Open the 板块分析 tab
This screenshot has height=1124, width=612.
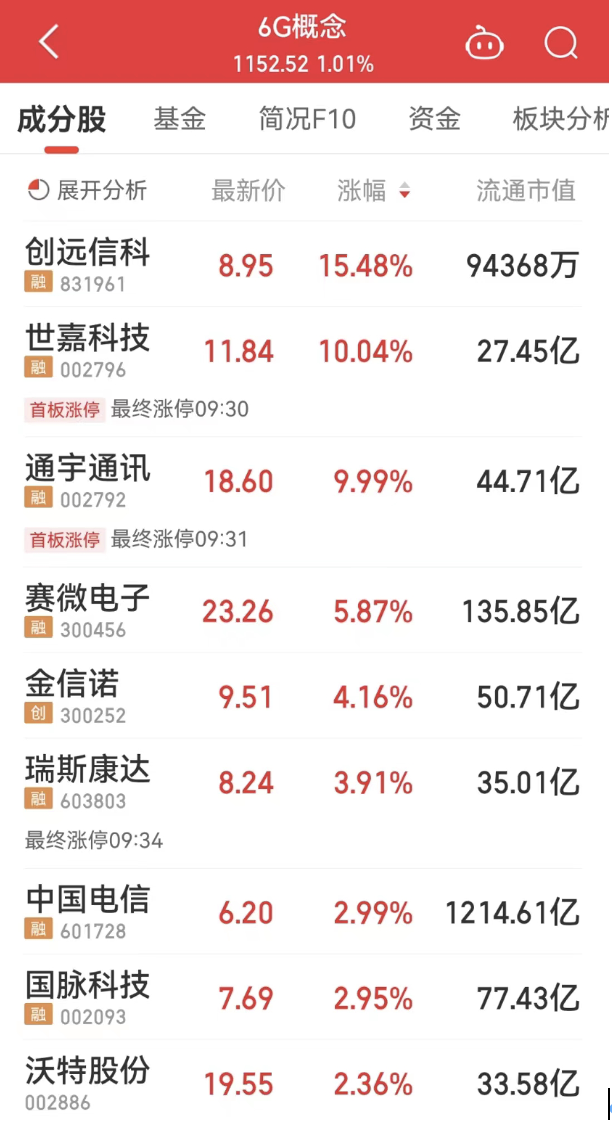click(x=560, y=119)
